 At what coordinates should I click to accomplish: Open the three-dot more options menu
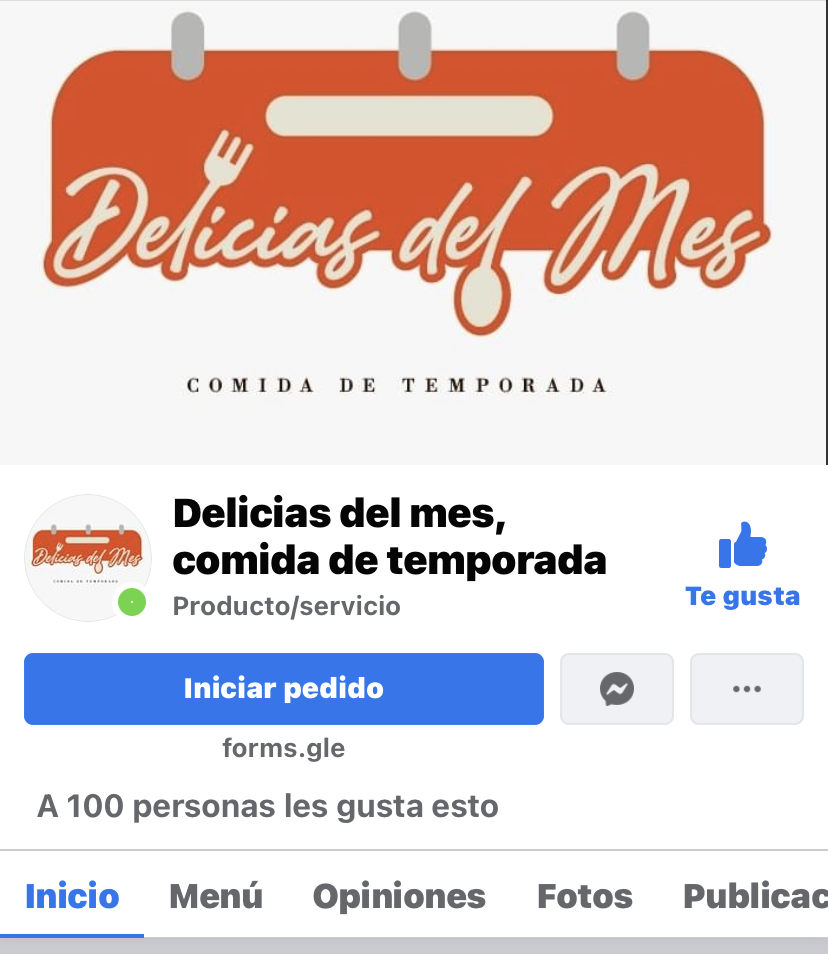747,689
